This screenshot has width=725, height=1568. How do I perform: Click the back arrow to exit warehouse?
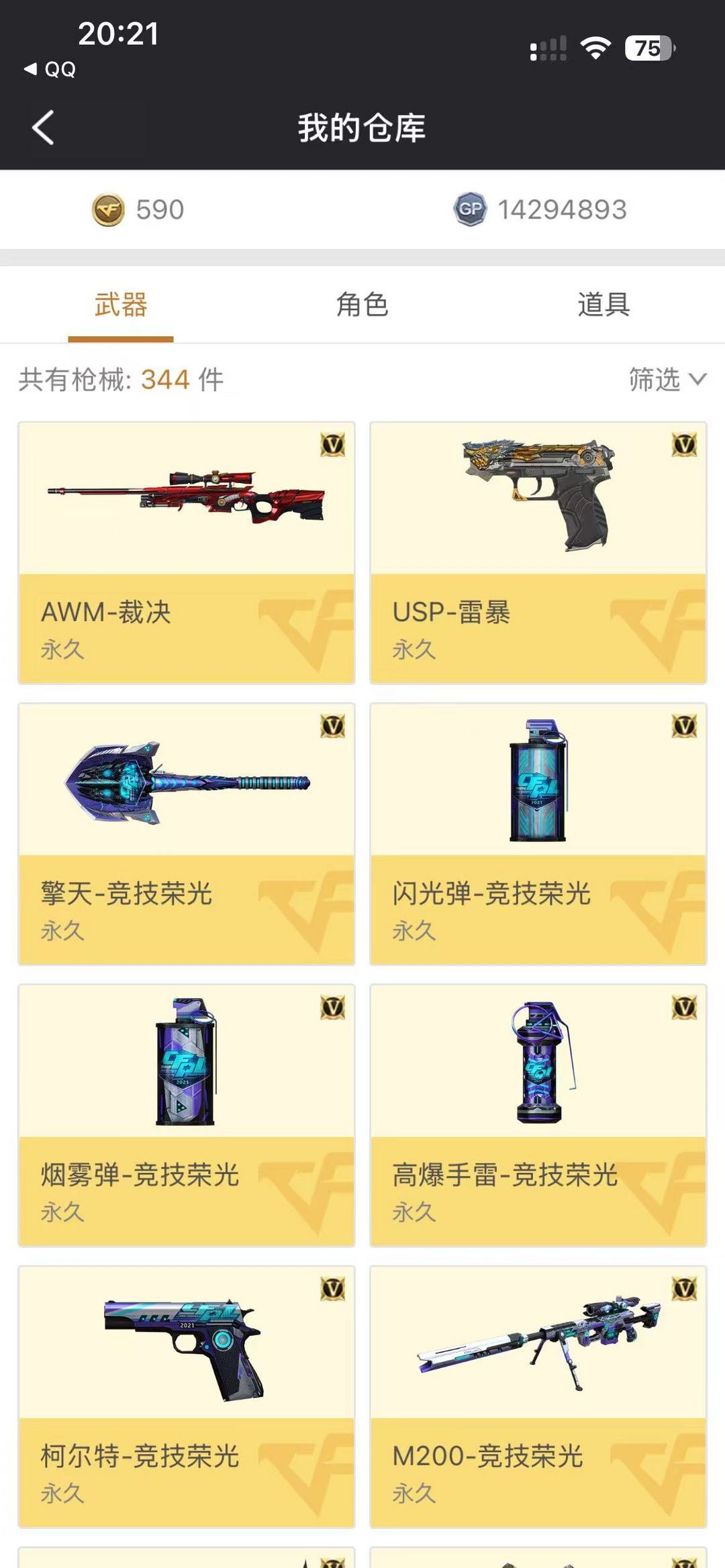pos(42,127)
